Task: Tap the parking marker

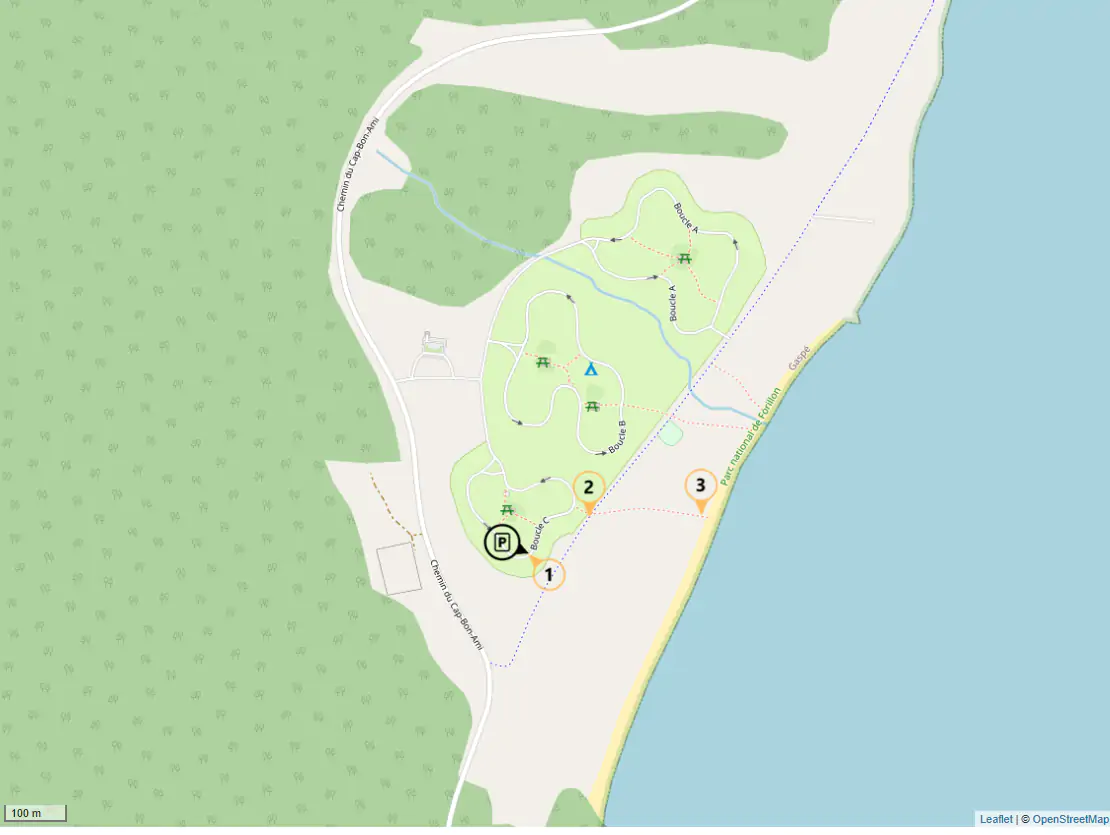Action: point(503,543)
